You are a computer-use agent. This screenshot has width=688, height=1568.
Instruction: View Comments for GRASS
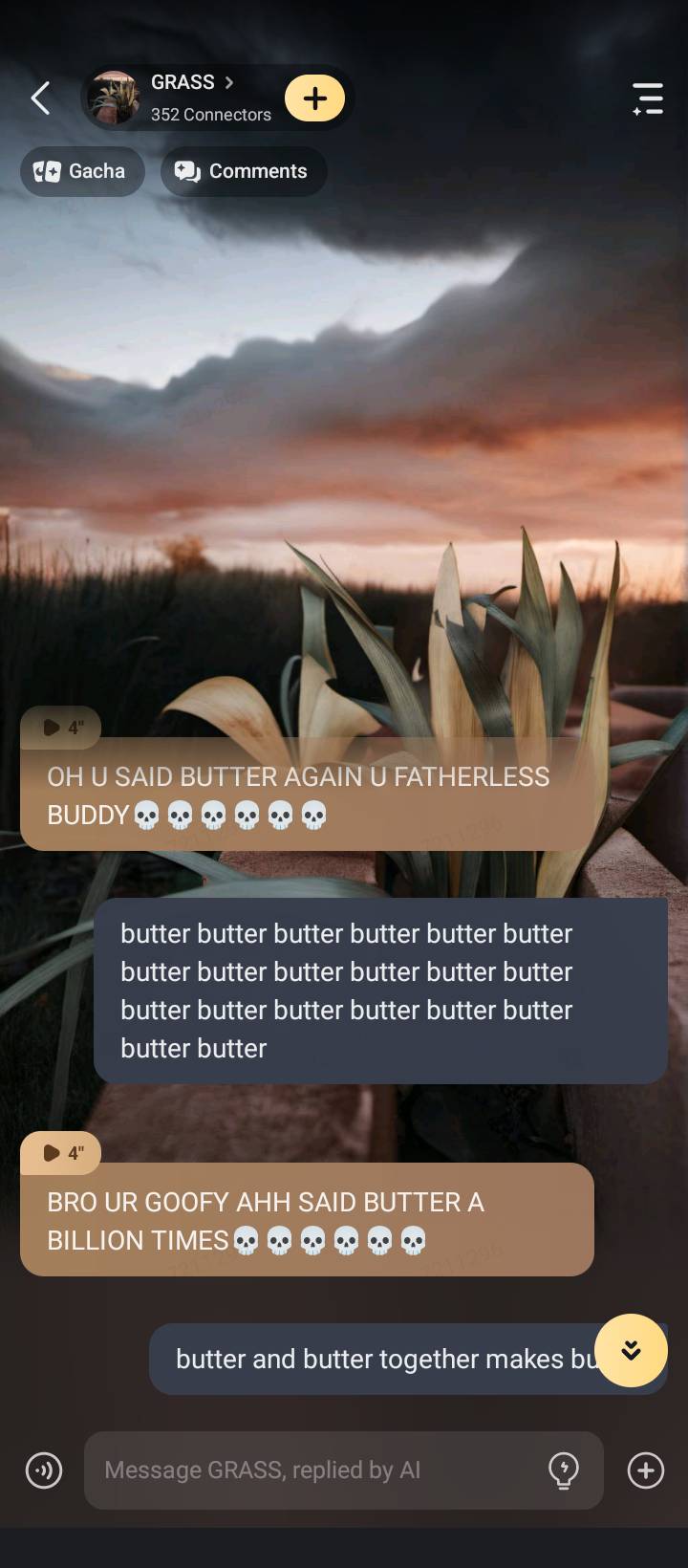pyautogui.click(x=243, y=171)
